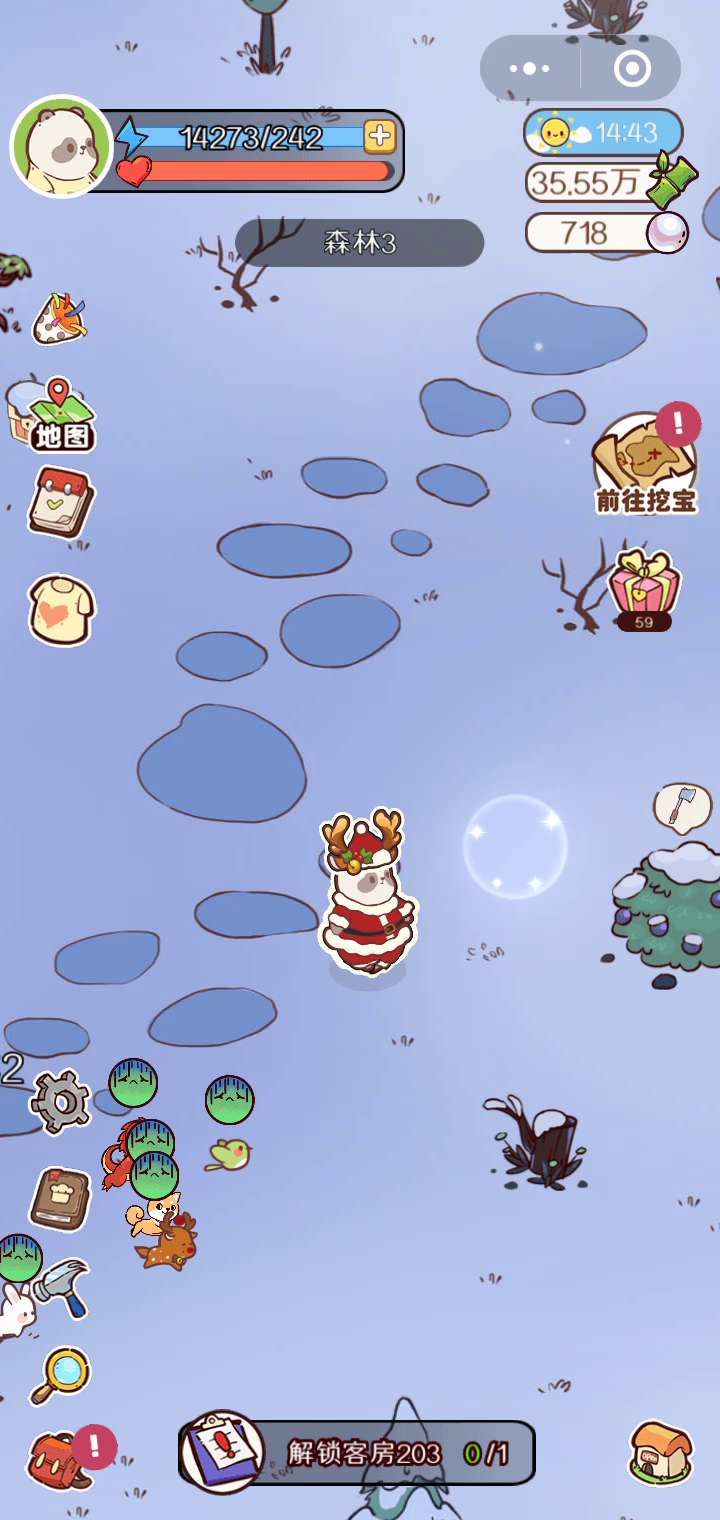The height and width of the screenshot is (1520, 720).
Task: Open the magnifying glass search
Action: 60,1375
